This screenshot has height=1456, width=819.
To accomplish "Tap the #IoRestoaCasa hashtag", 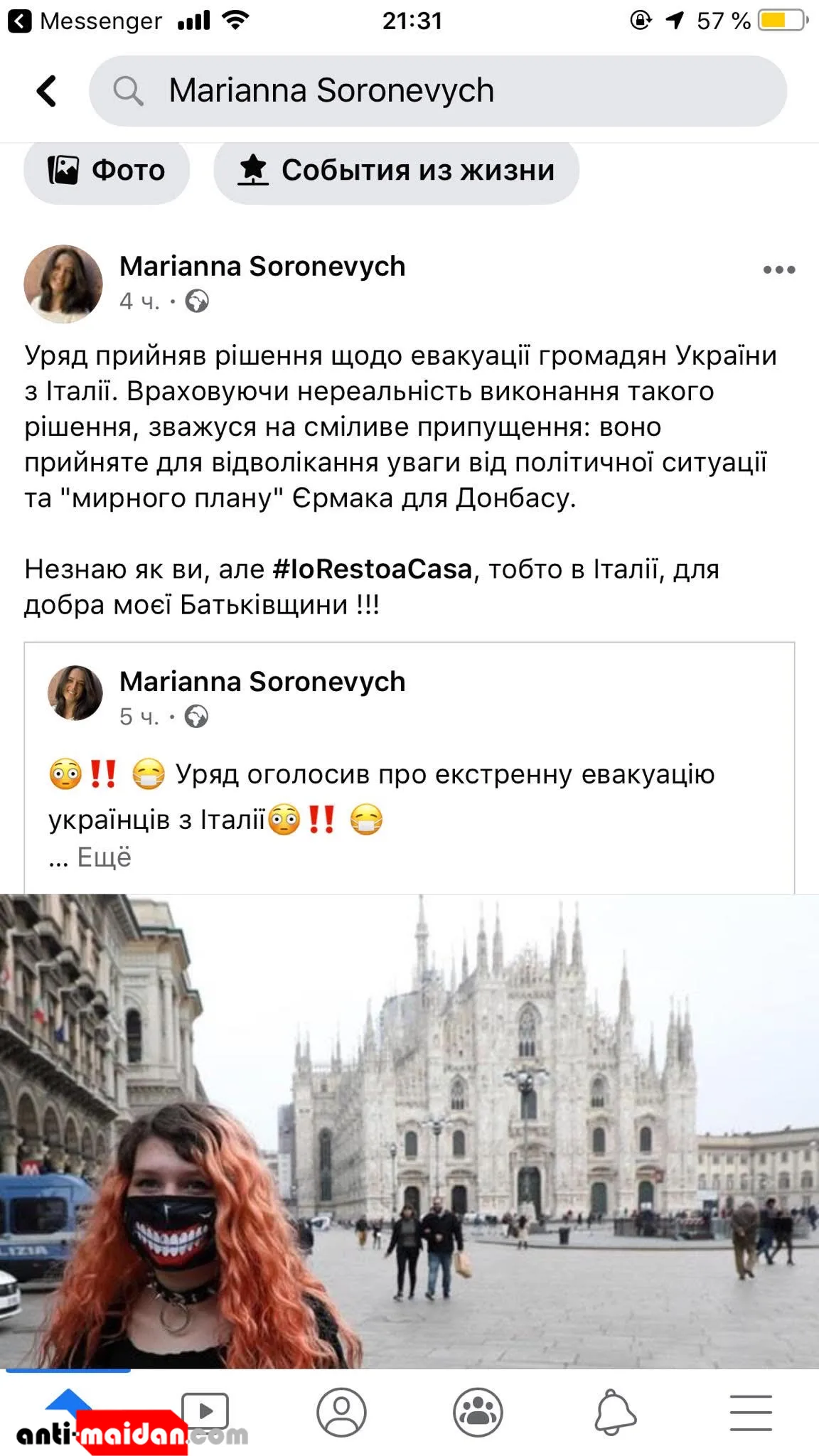I will point(373,569).
